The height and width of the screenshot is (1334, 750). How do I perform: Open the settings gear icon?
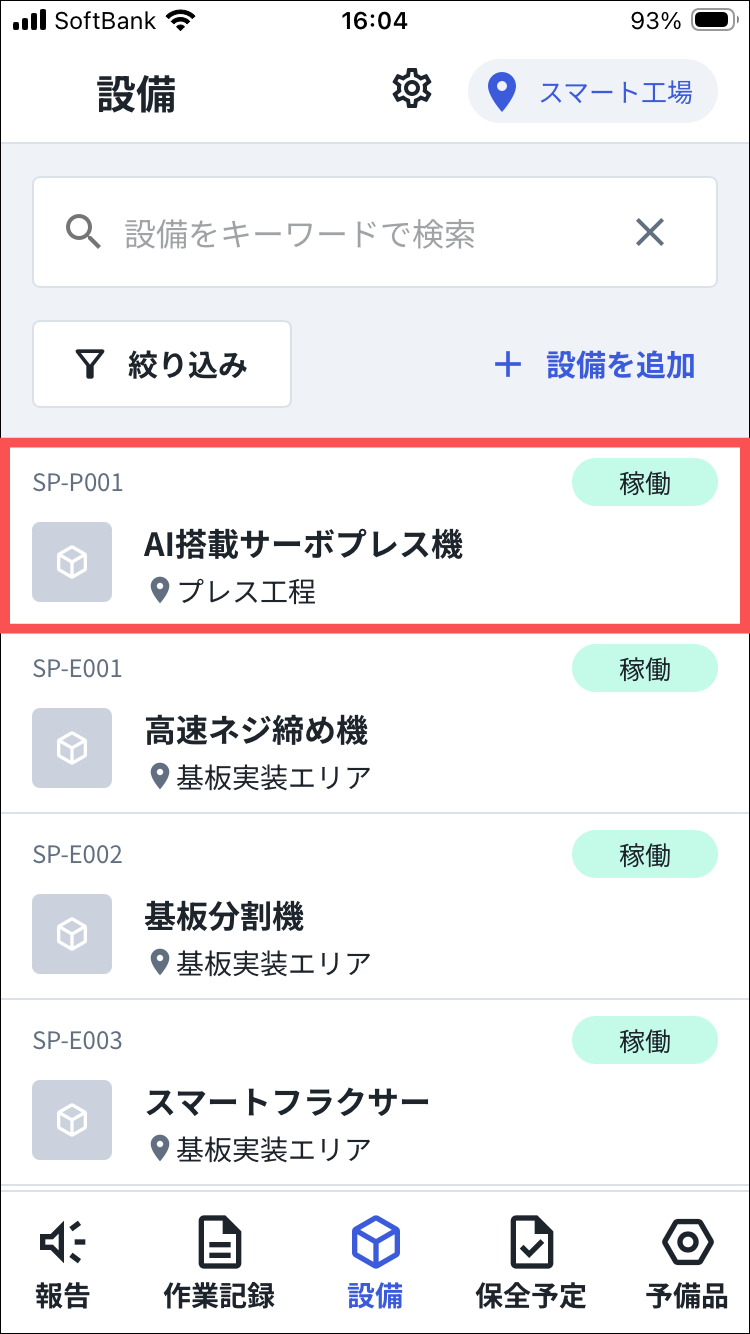410,90
